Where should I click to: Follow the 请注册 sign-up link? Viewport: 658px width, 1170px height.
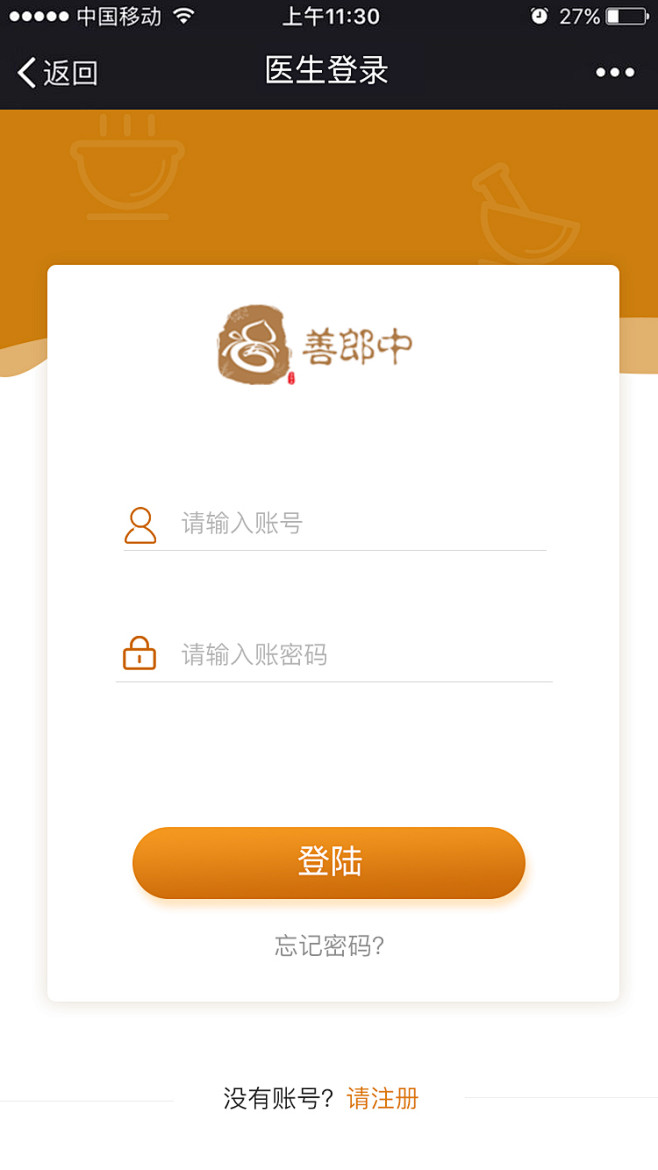(382, 1098)
